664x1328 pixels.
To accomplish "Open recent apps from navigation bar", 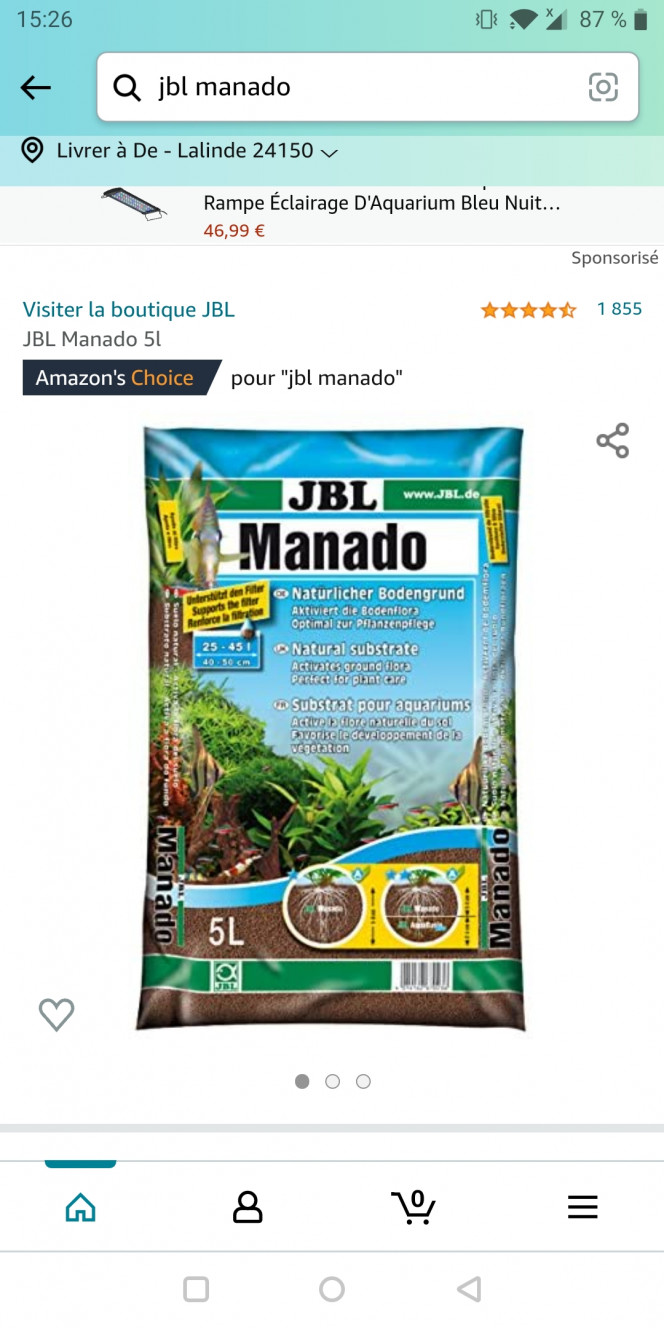I will 196,1289.
